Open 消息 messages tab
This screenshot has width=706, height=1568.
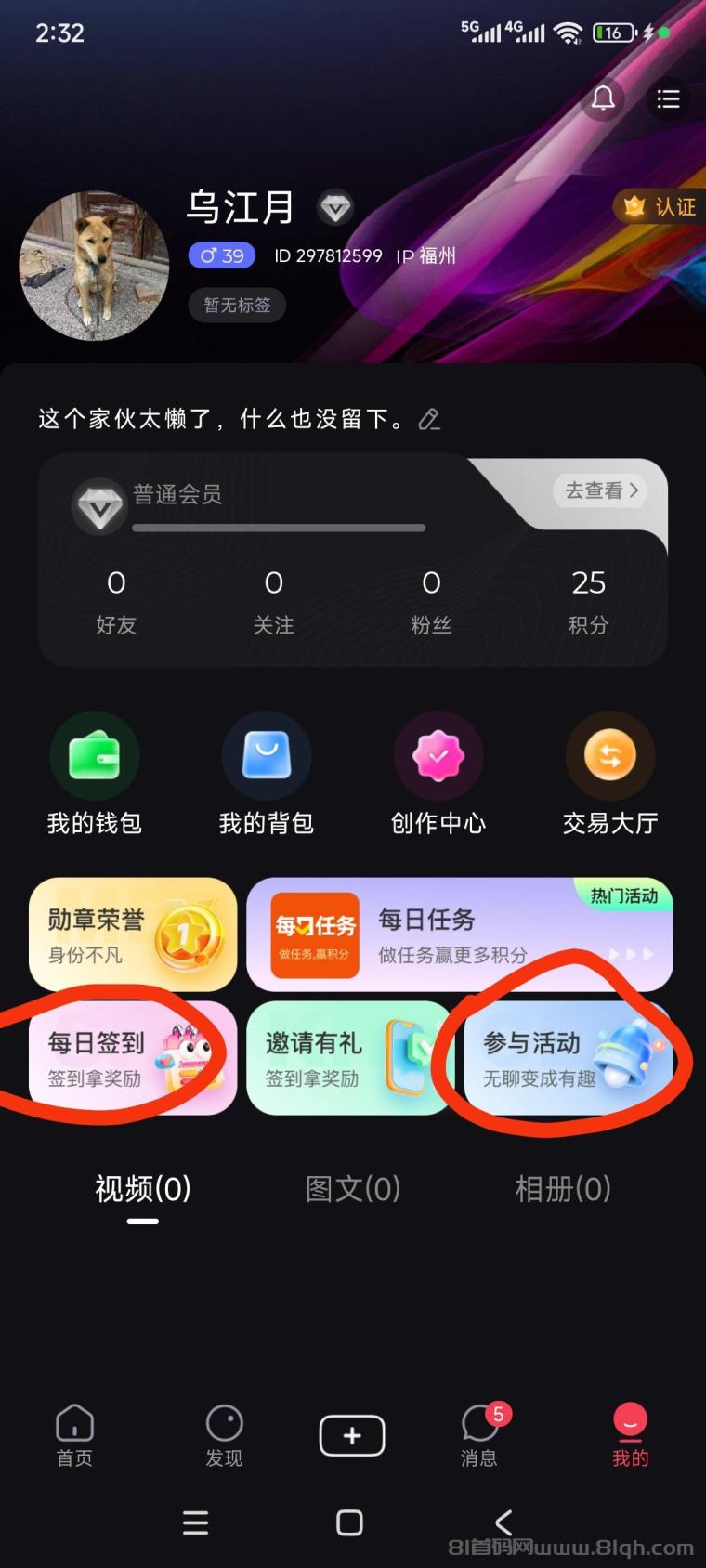[479, 1434]
